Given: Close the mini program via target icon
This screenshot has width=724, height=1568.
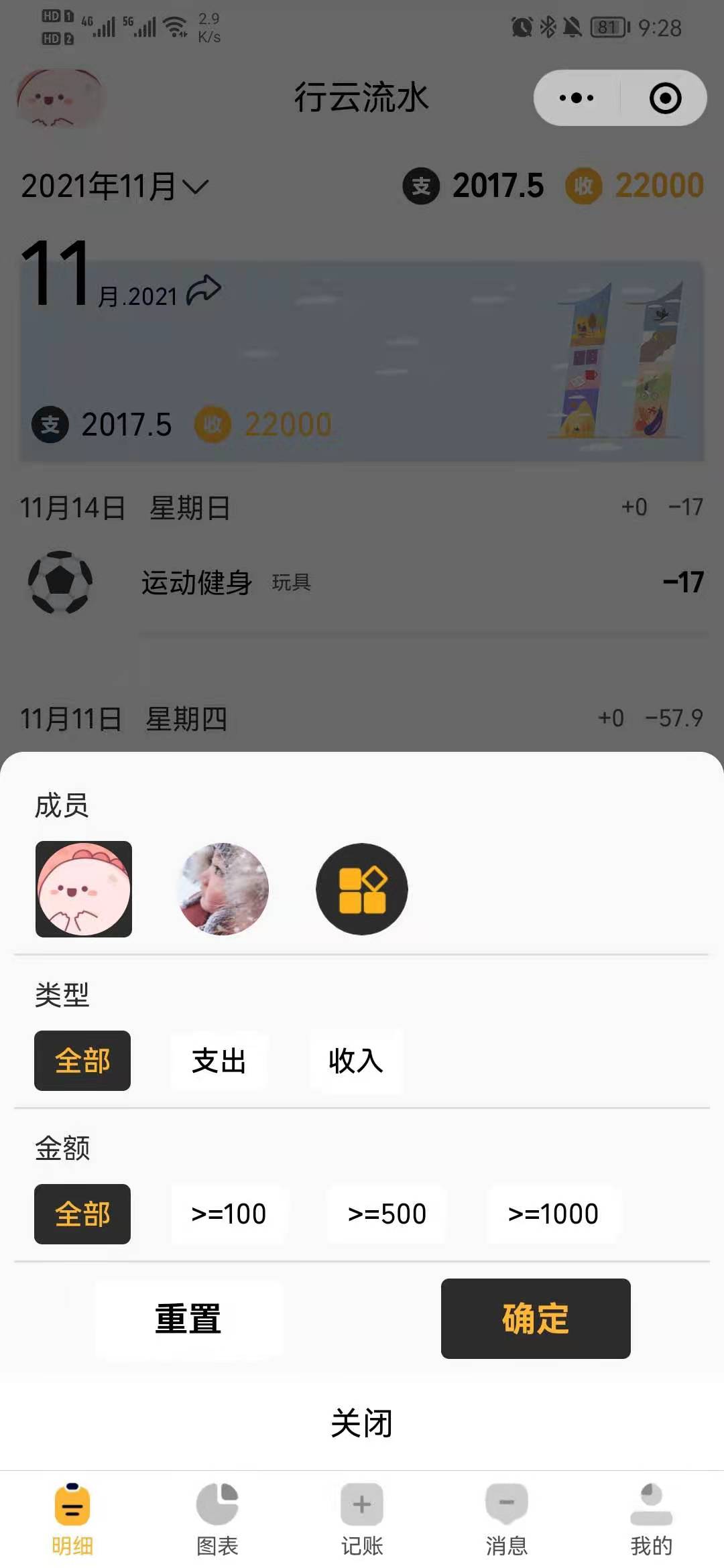Looking at the screenshot, I should (x=665, y=98).
